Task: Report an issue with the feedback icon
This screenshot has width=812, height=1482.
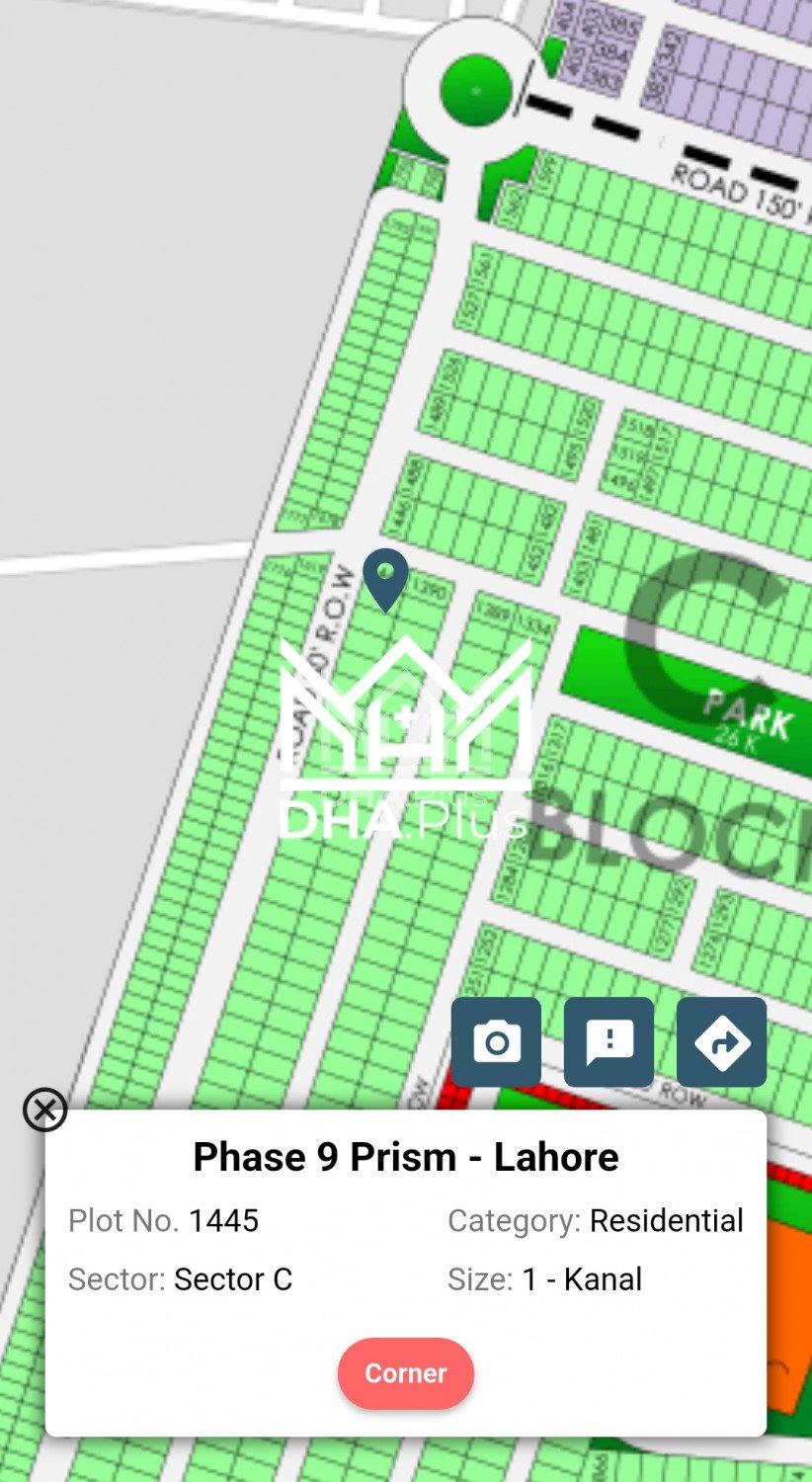Action: [x=609, y=1042]
